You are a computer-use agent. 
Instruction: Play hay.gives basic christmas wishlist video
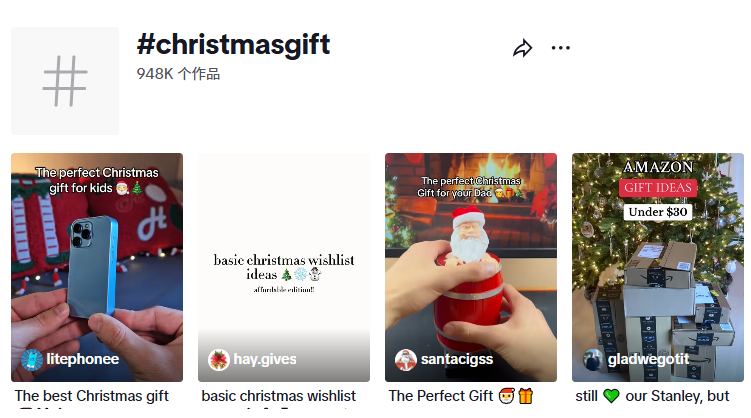click(x=284, y=267)
